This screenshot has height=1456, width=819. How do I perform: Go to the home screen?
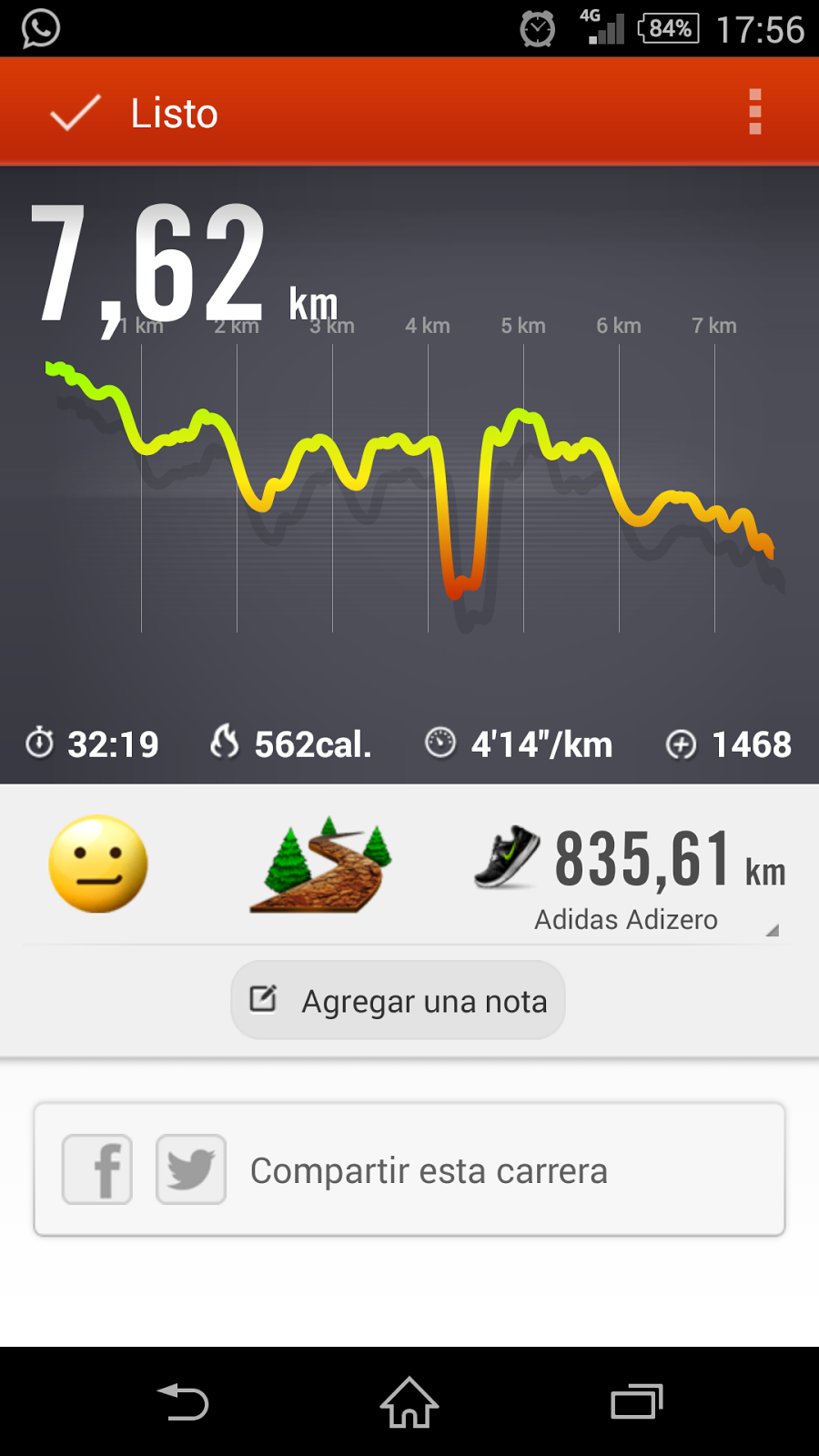tap(409, 1402)
